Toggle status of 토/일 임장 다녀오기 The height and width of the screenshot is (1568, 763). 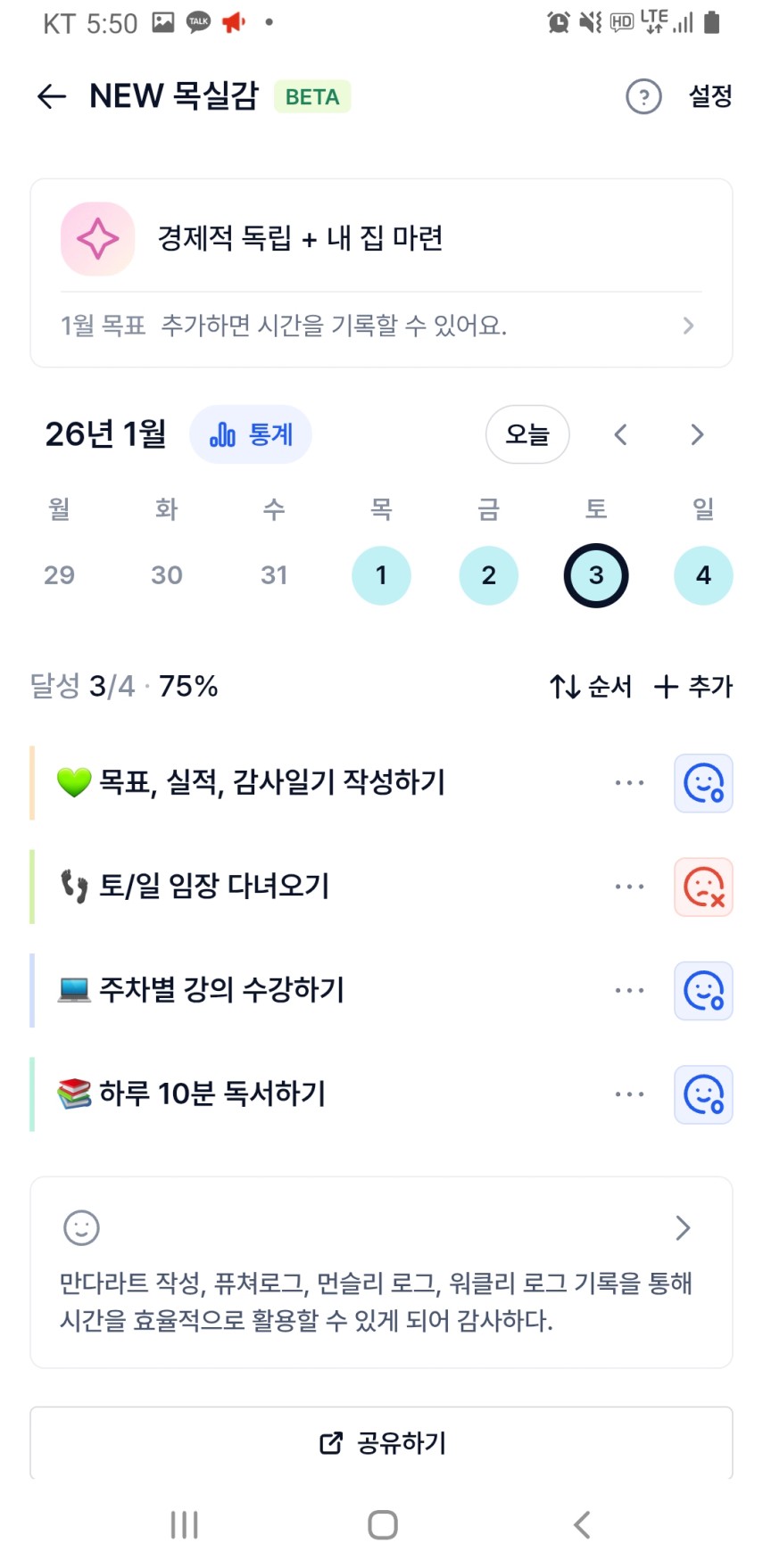[x=703, y=887]
